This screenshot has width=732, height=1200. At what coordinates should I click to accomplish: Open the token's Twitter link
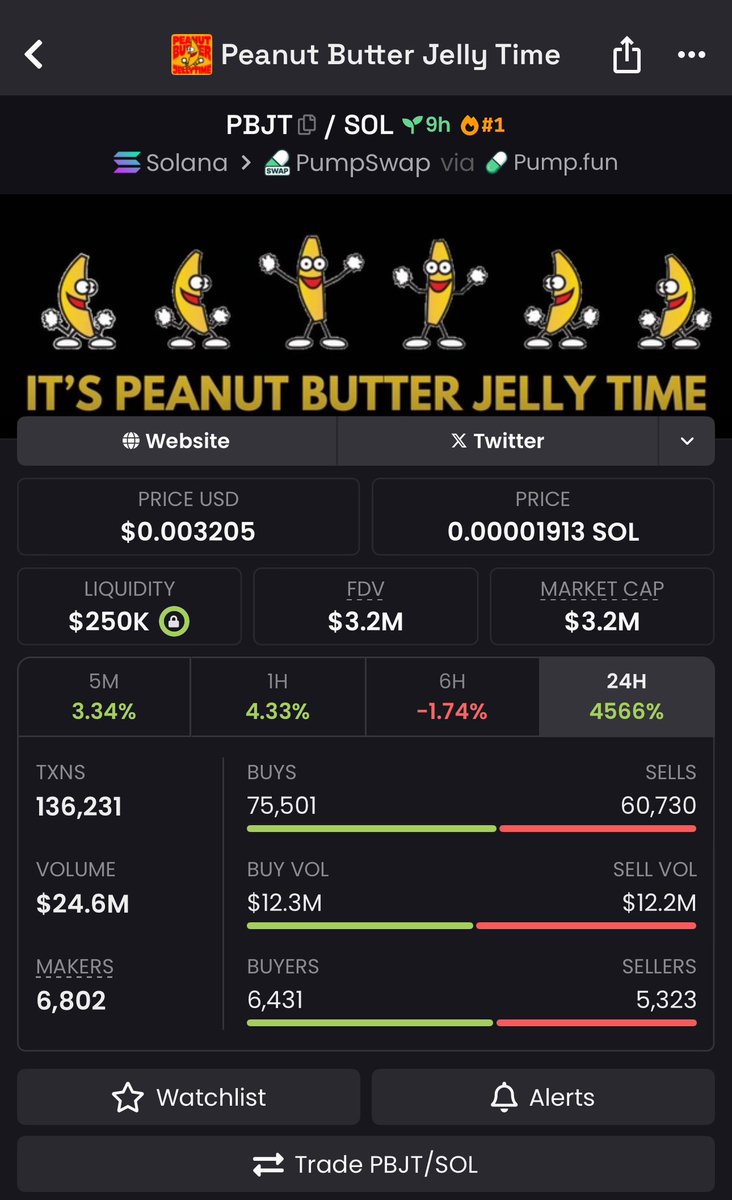(x=497, y=441)
